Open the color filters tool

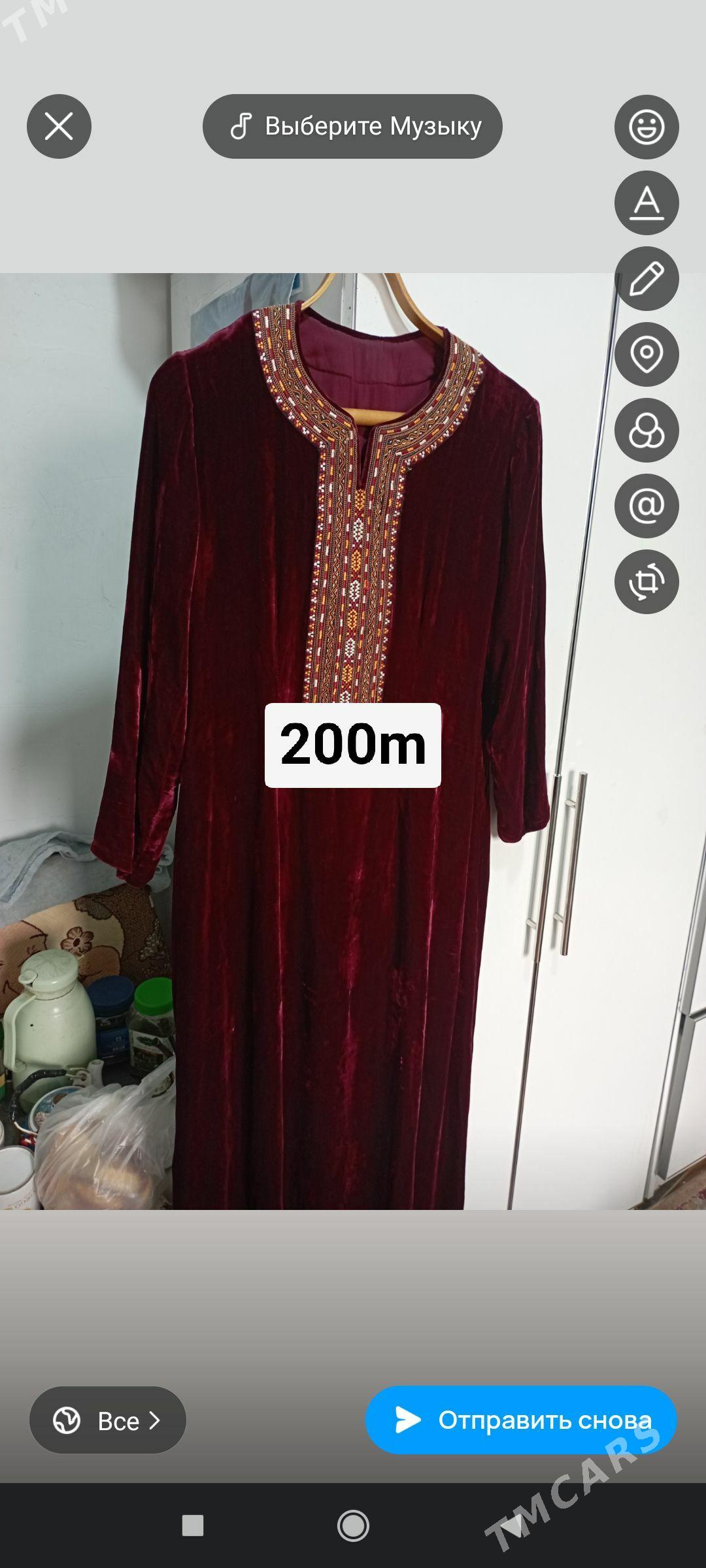[647, 430]
